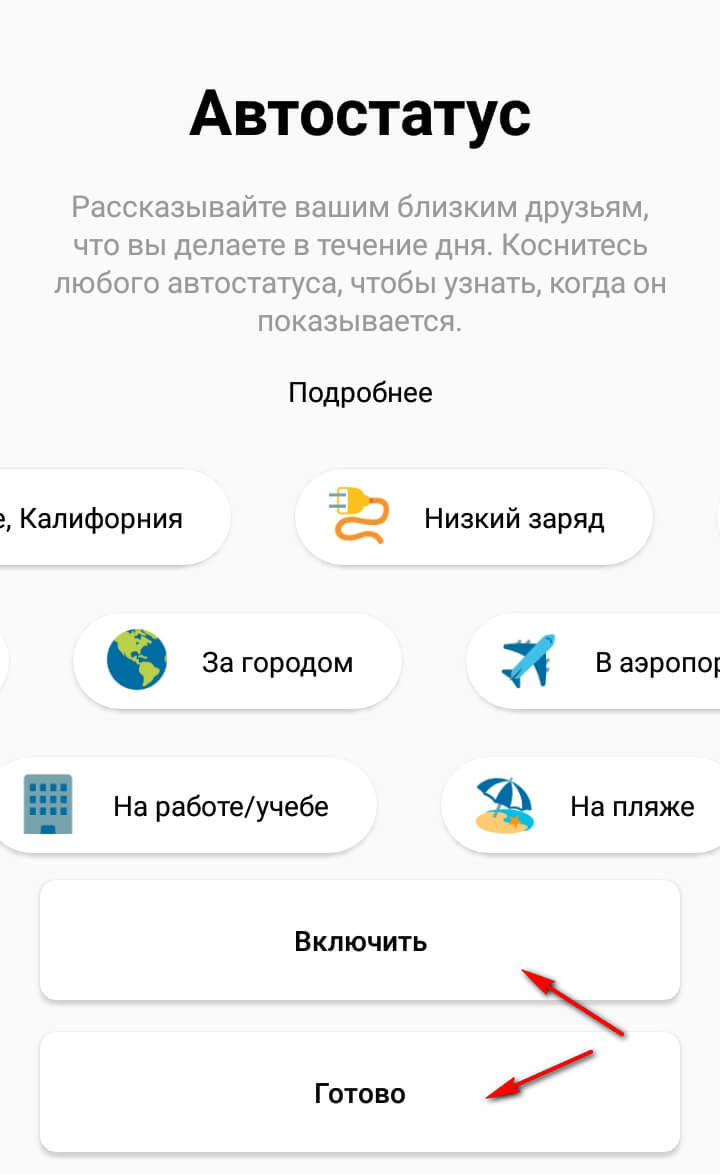Click the partially visible chip beside За городом
The width and height of the screenshot is (720, 1174).
point(5,661)
